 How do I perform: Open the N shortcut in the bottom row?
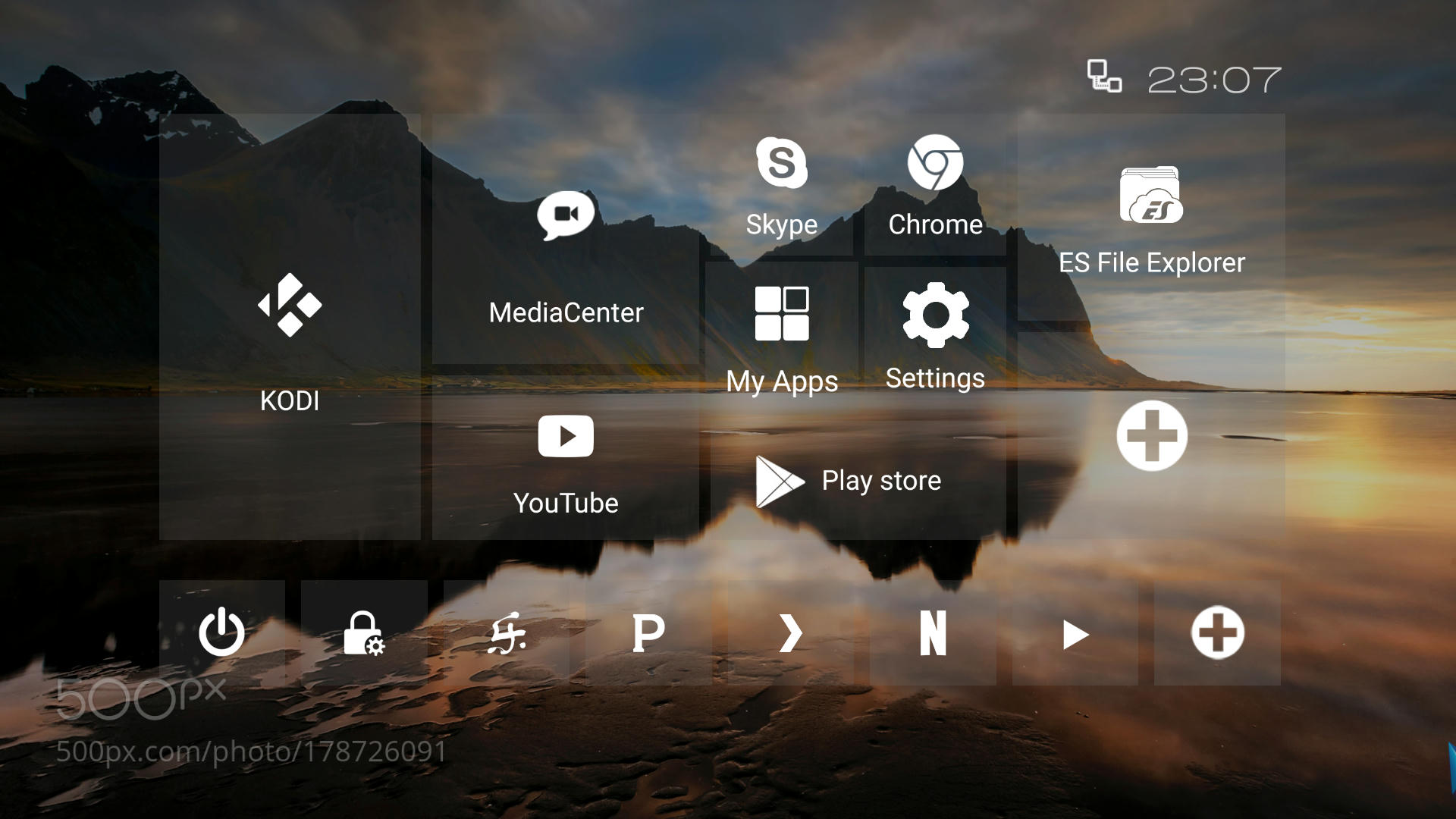point(933,632)
